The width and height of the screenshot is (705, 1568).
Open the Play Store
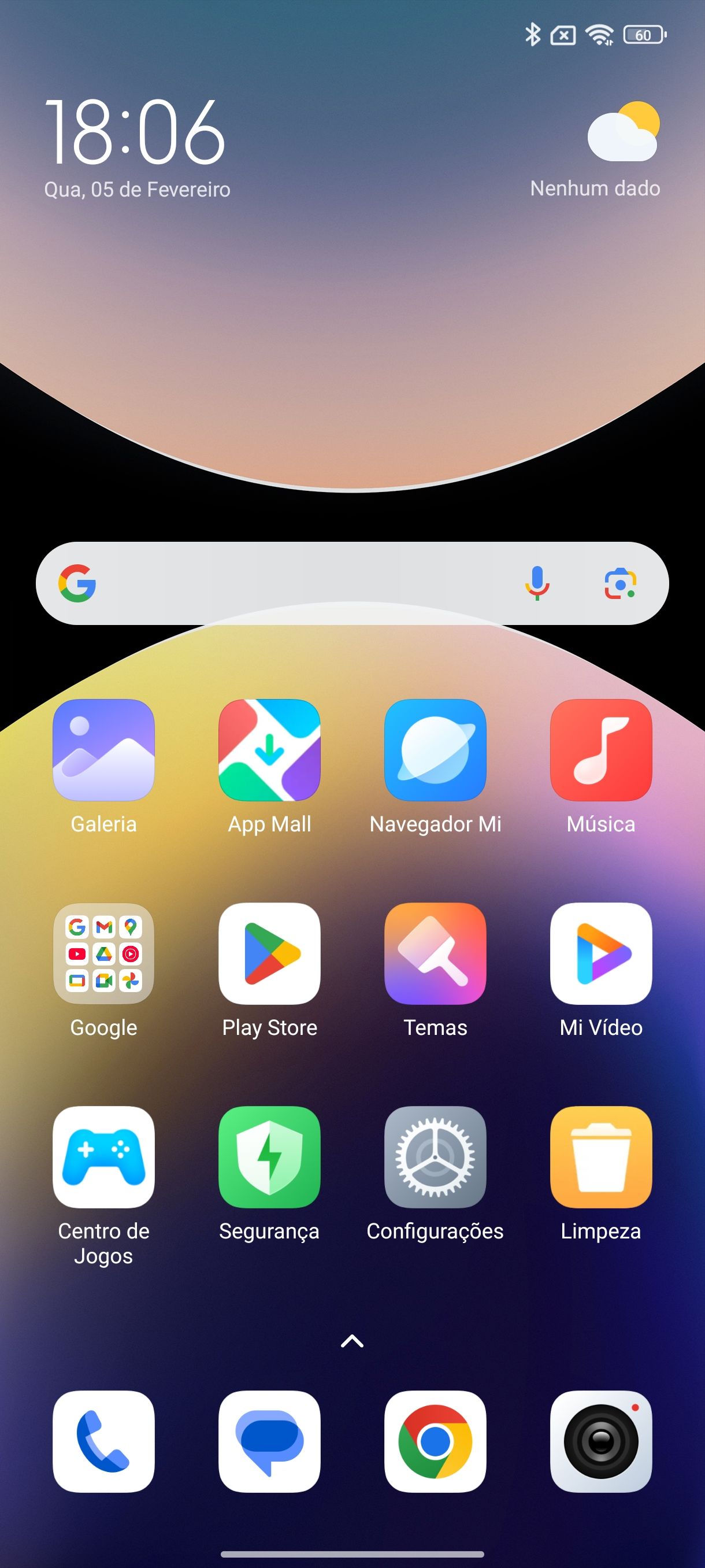tap(269, 953)
